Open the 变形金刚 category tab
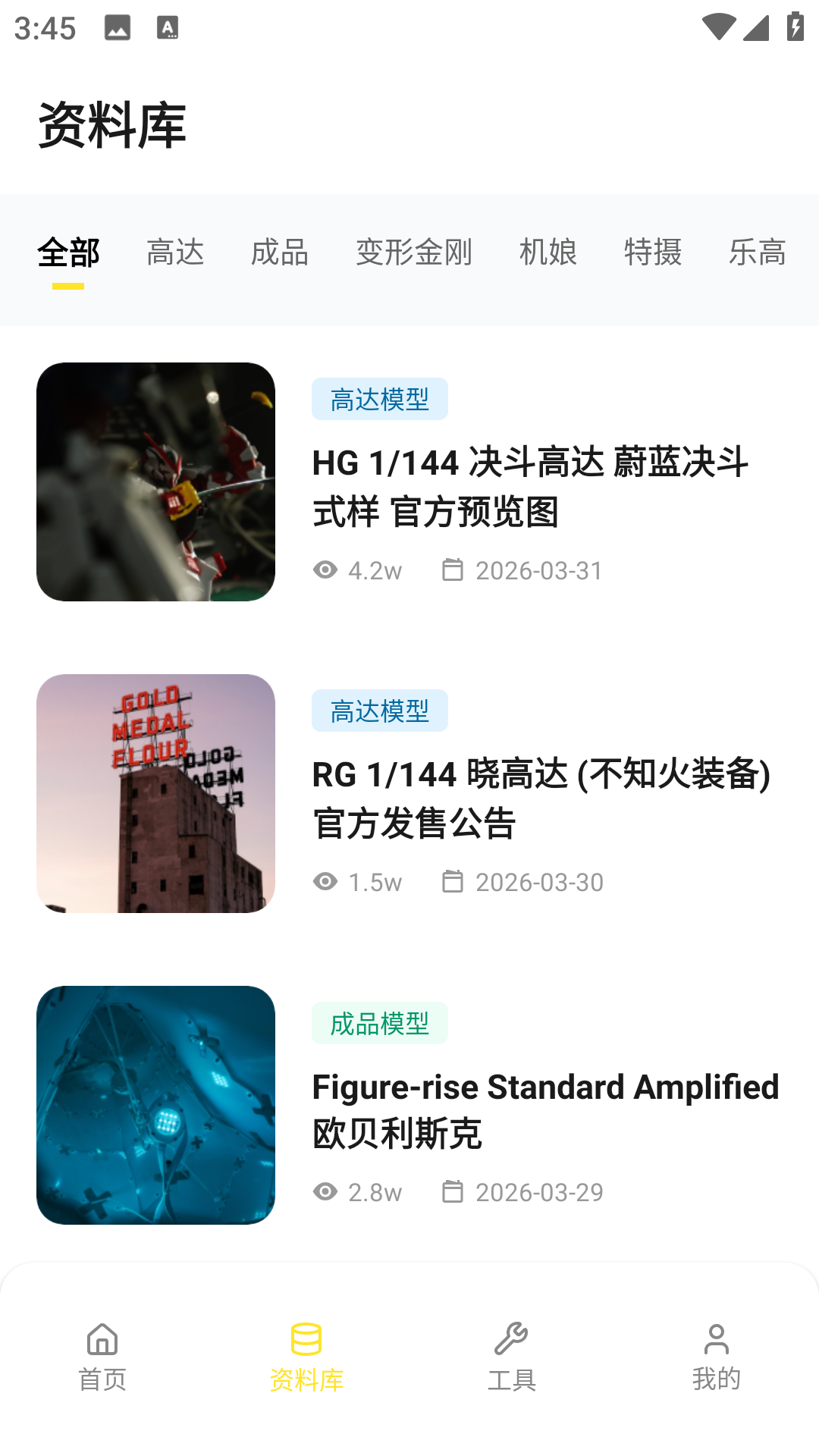Screen dimensions: 819x1456 (x=414, y=253)
